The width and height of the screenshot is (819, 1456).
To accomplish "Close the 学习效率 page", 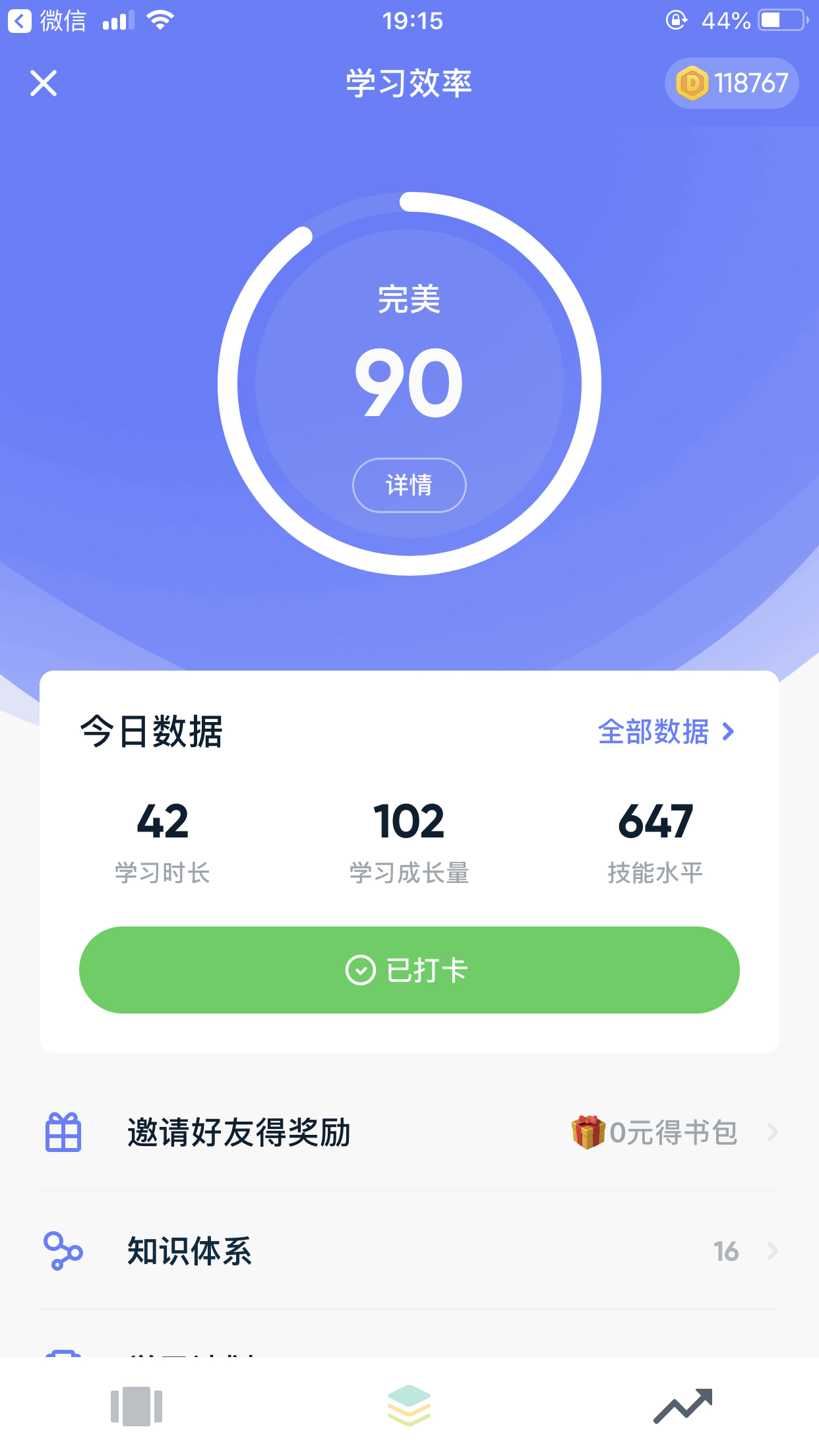I will click(x=44, y=83).
